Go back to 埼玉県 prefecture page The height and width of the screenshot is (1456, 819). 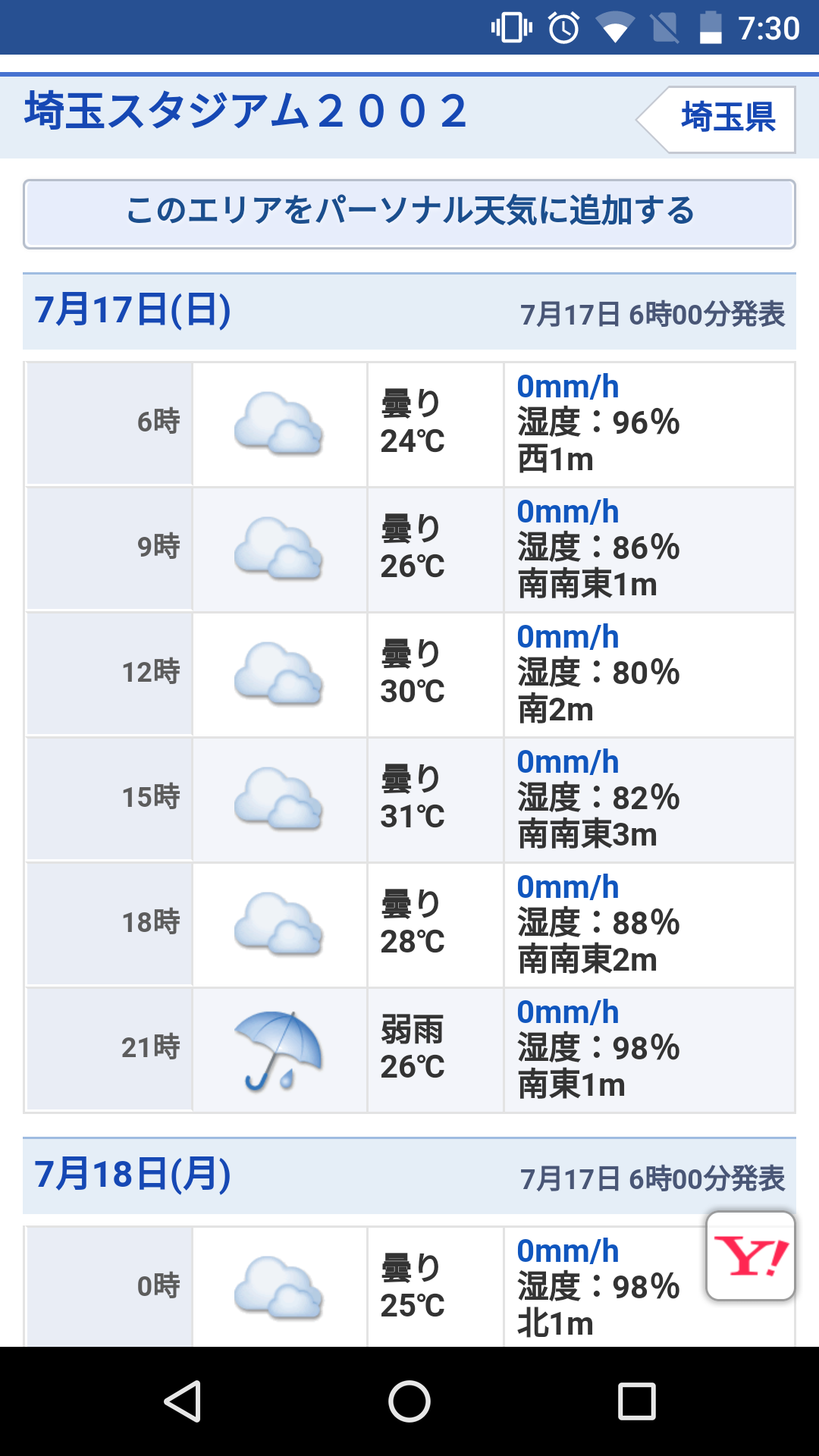click(719, 119)
